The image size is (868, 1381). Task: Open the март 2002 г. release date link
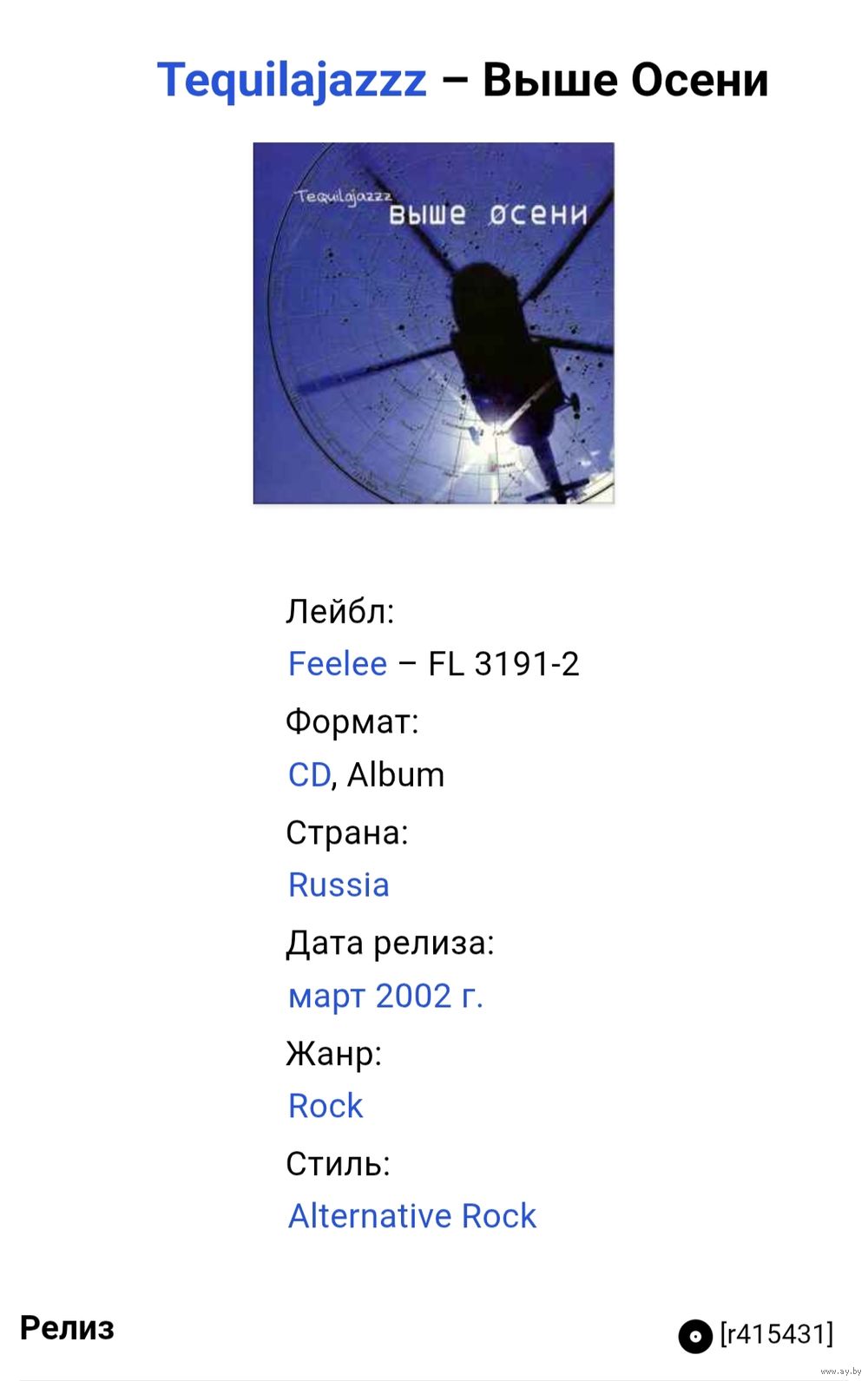[385, 996]
